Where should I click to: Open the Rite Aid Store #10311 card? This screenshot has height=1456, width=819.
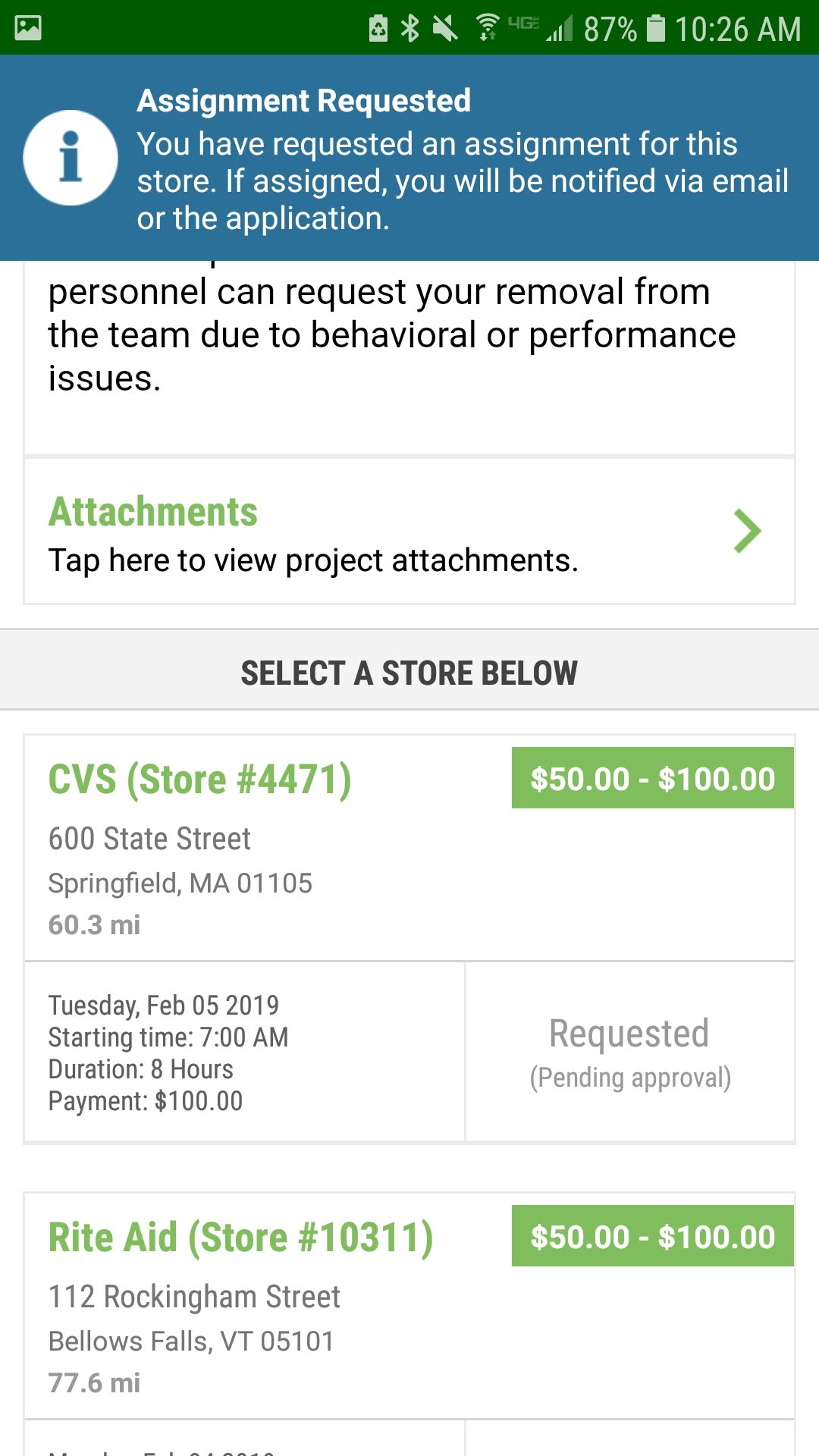409,1306
